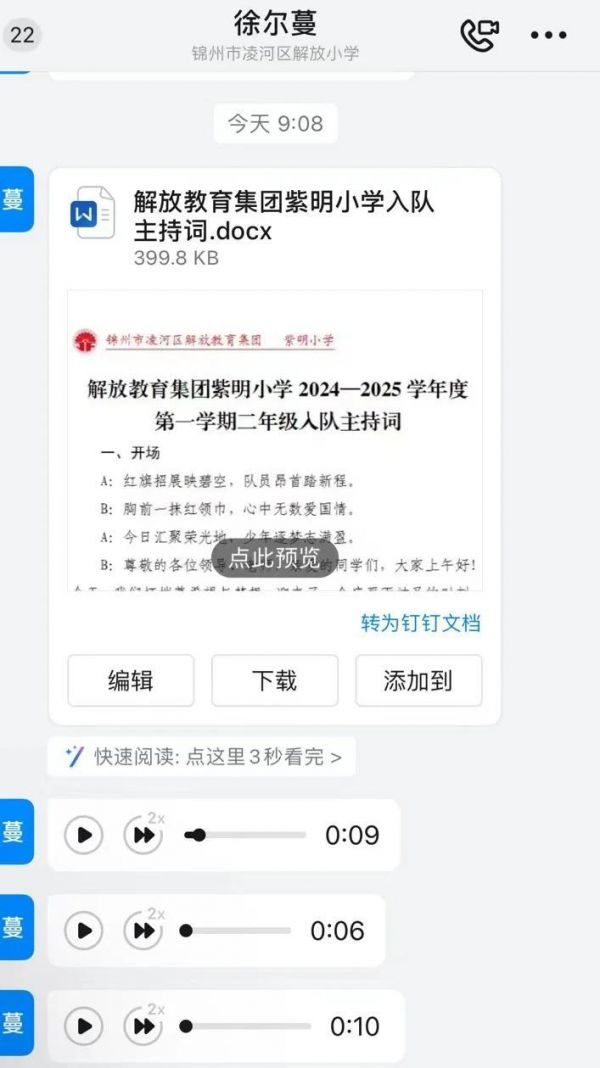The height and width of the screenshot is (1068, 600).
Task: Open sender avatar beside the docx file
Action: [x=15, y=200]
